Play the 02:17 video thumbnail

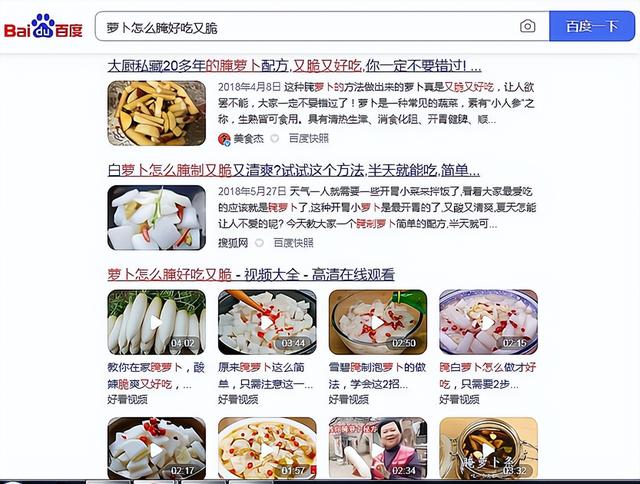pos(156,447)
